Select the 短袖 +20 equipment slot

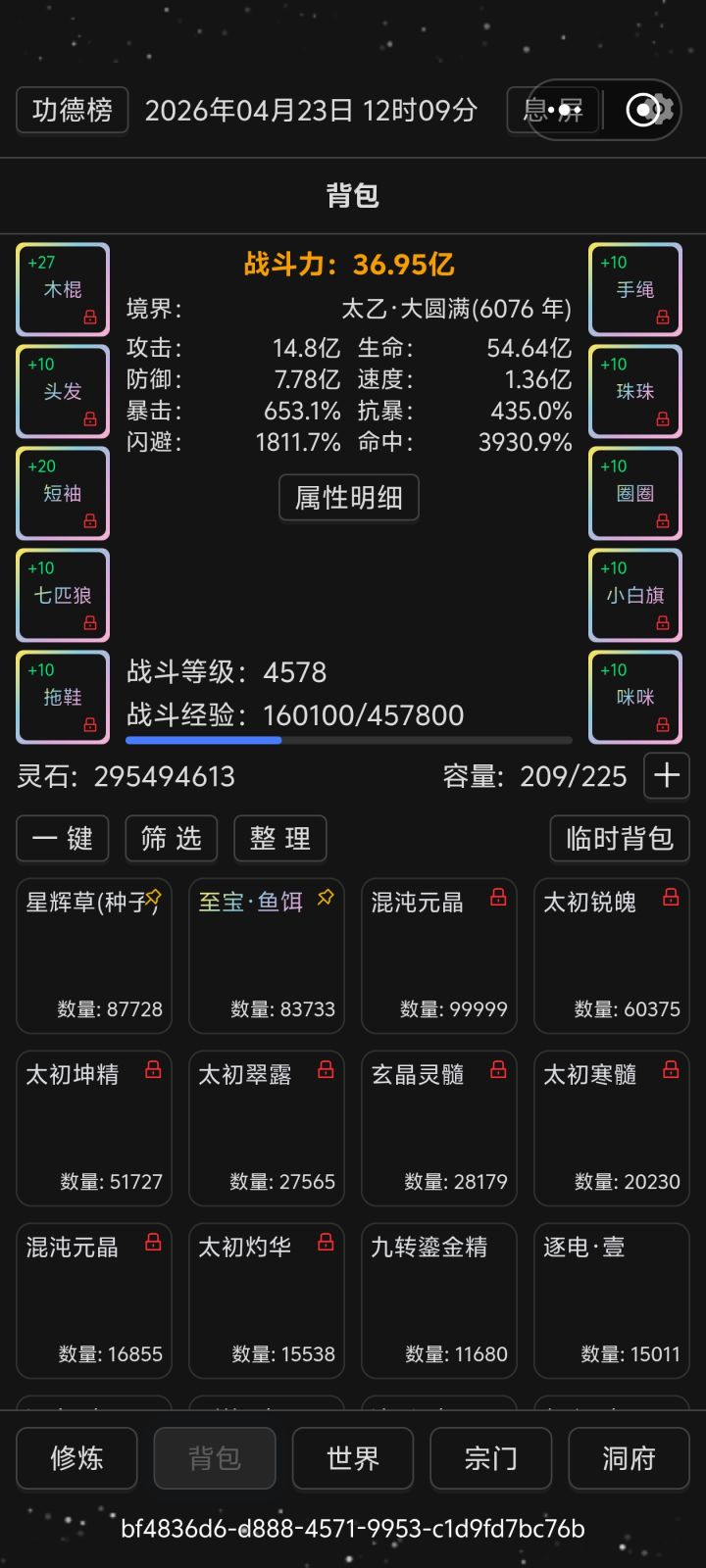(63, 493)
